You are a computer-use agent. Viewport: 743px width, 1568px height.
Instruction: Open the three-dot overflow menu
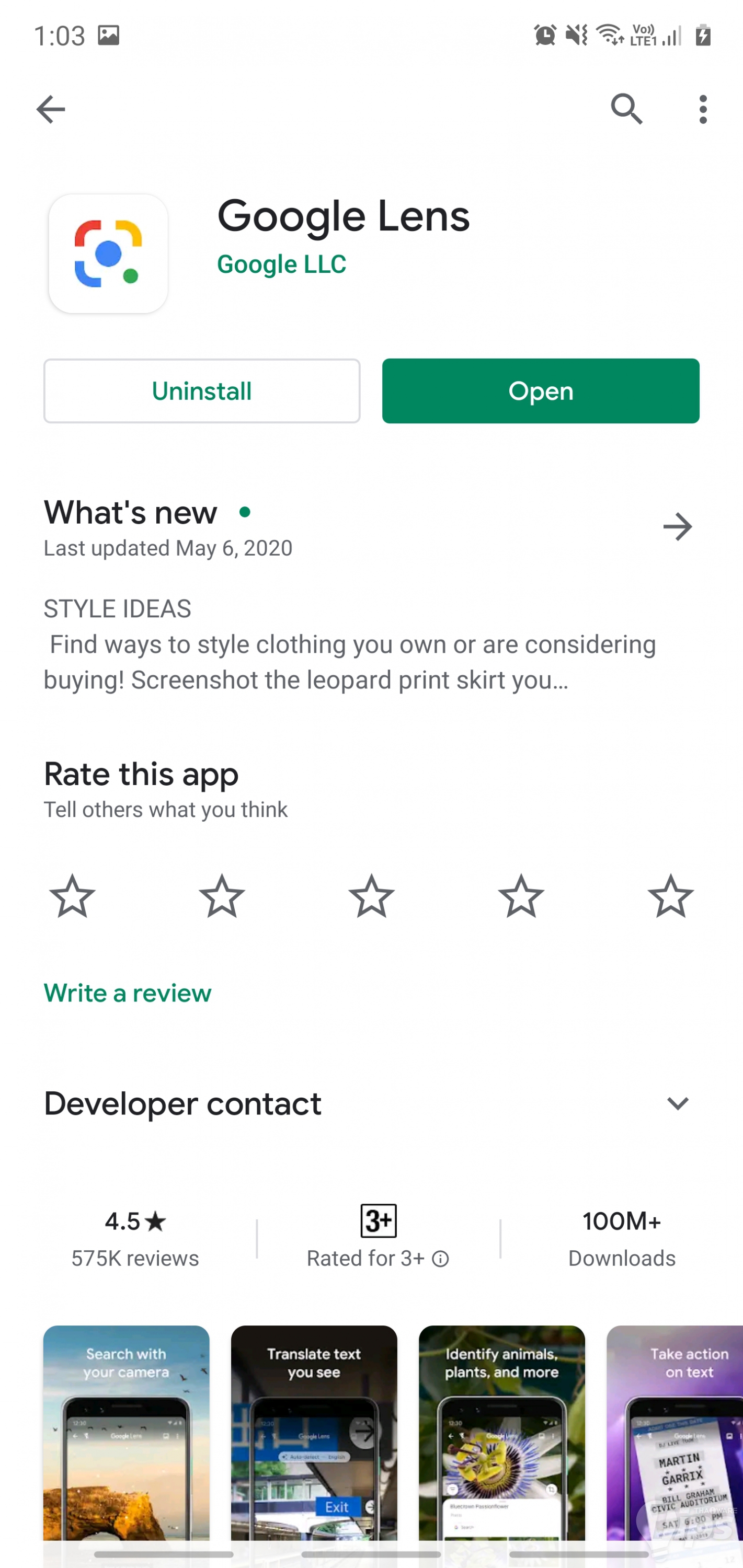coord(703,110)
